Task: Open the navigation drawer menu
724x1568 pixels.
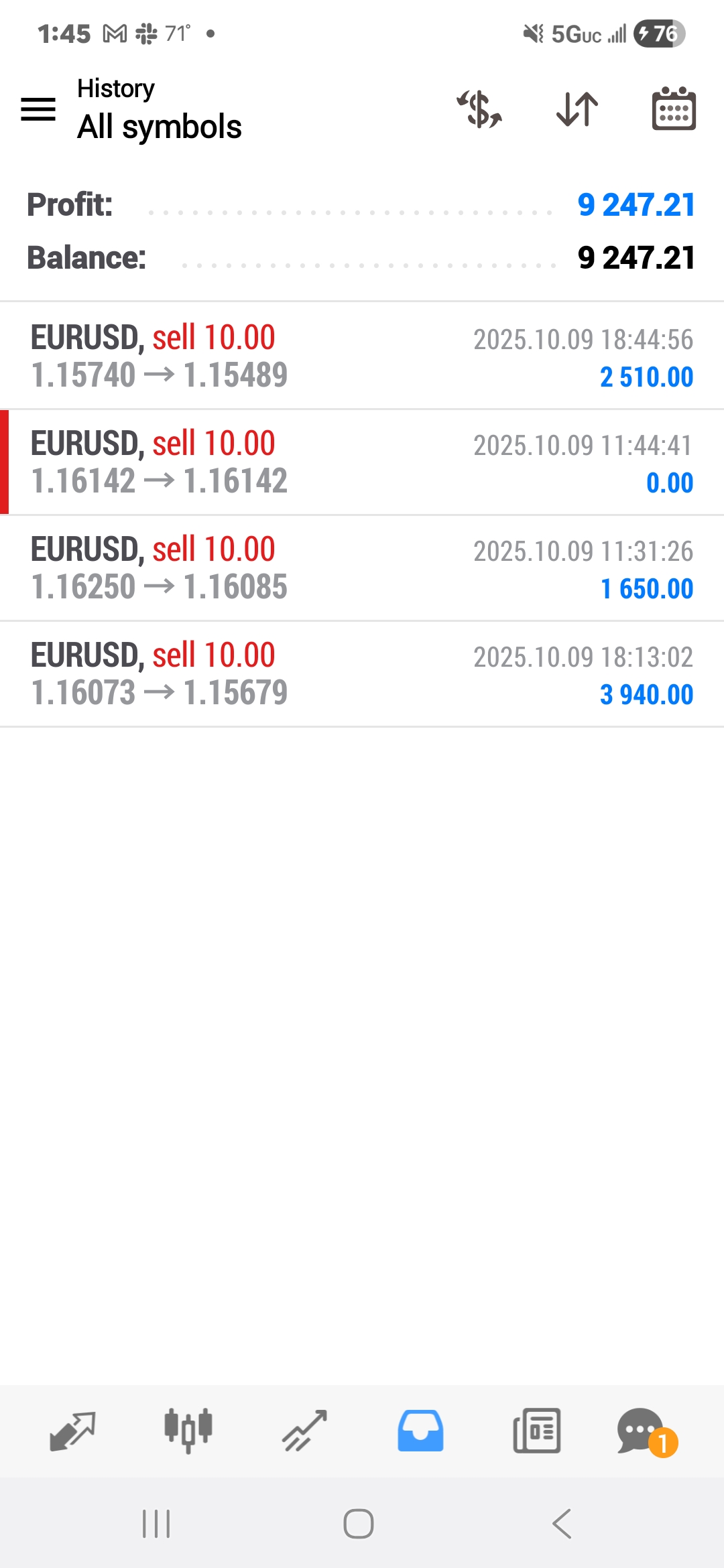Action: pyautogui.click(x=38, y=109)
